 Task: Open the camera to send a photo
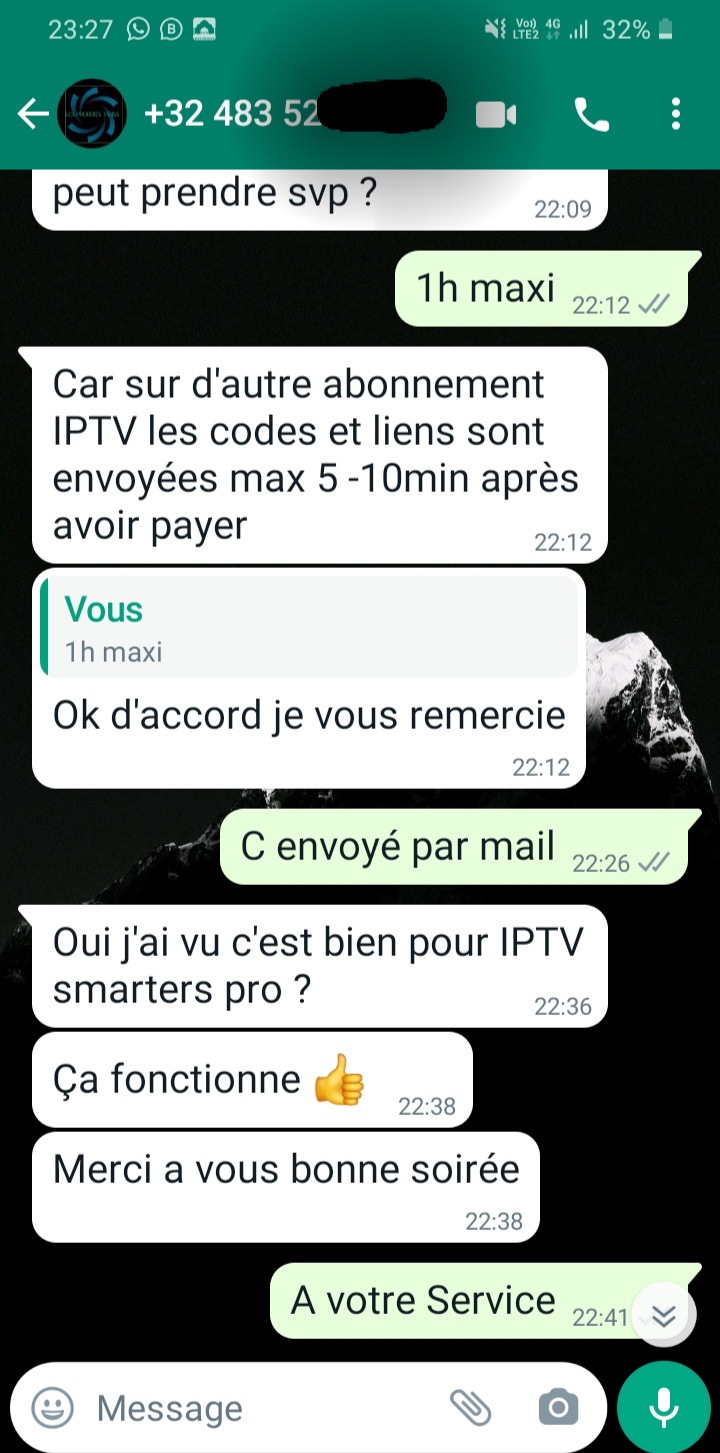point(558,1408)
